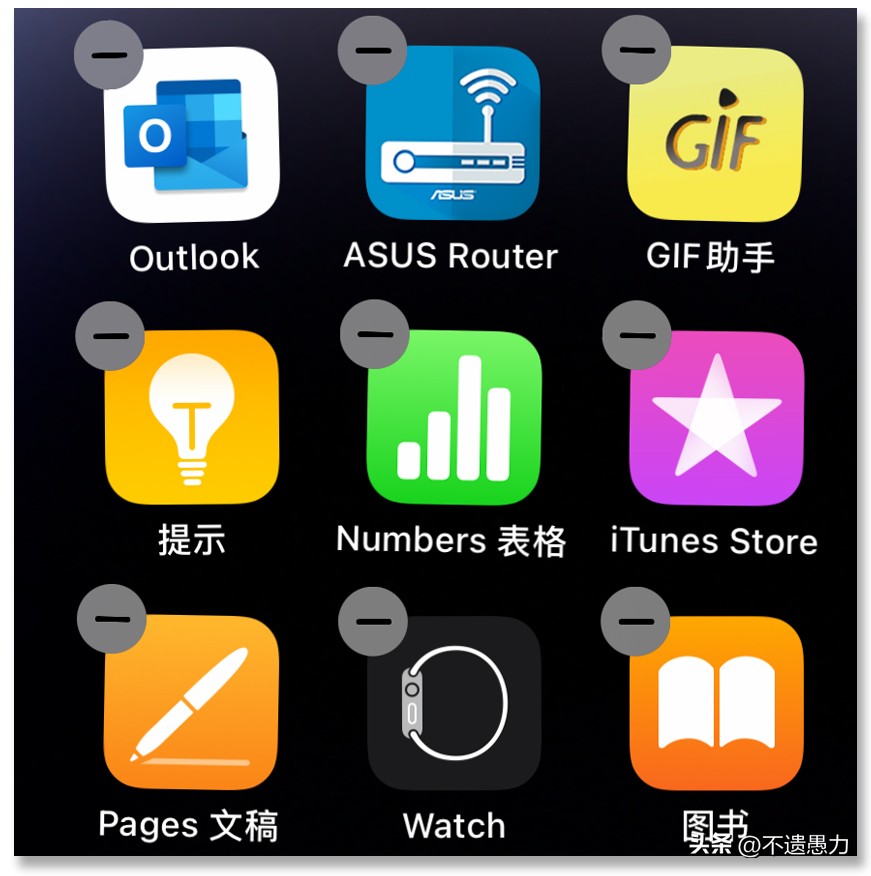Screen dimensions: 871x876
Task: Delete 图书 using its minus badge
Action: pos(635,619)
